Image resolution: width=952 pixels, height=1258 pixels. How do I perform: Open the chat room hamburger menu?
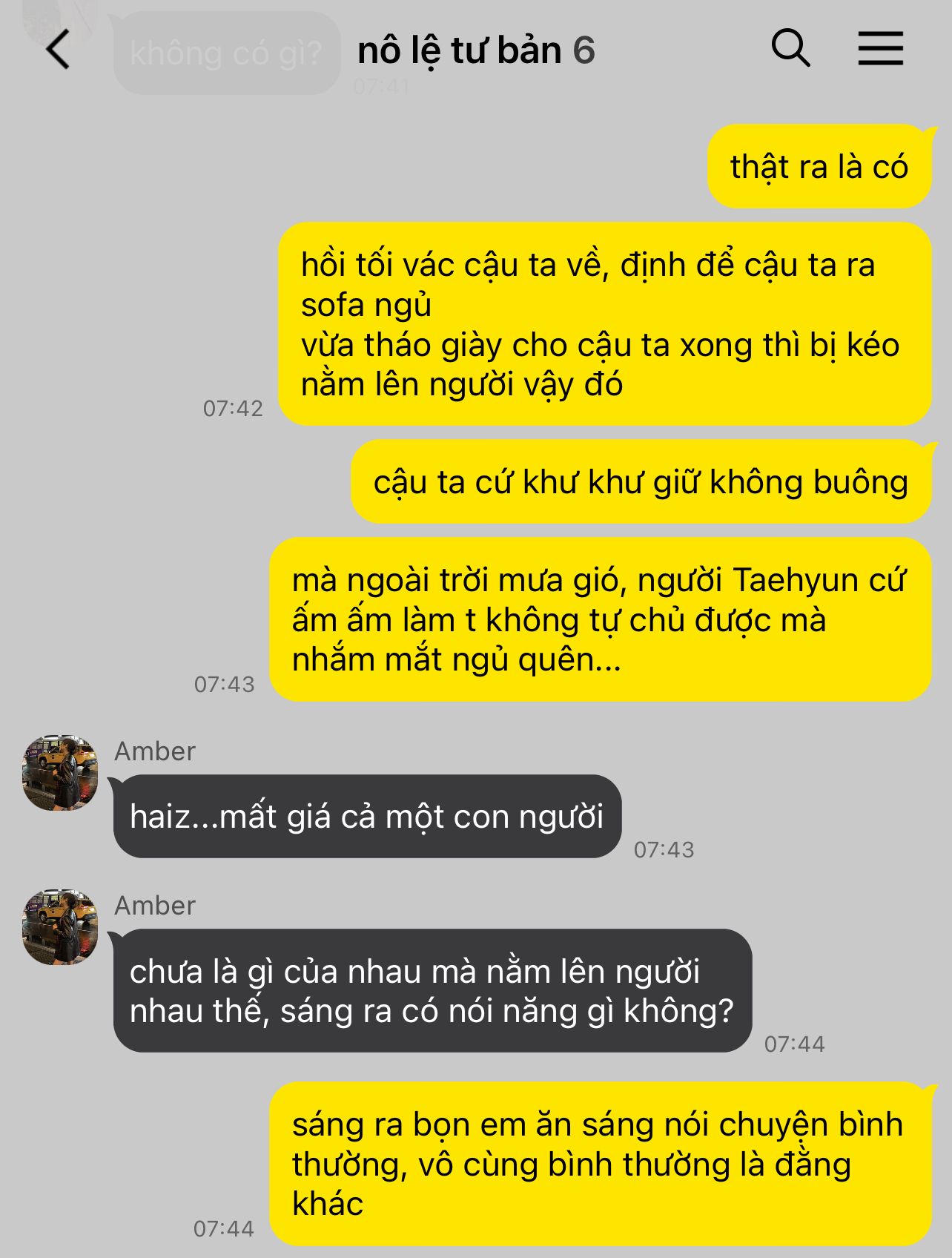pos(880,49)
